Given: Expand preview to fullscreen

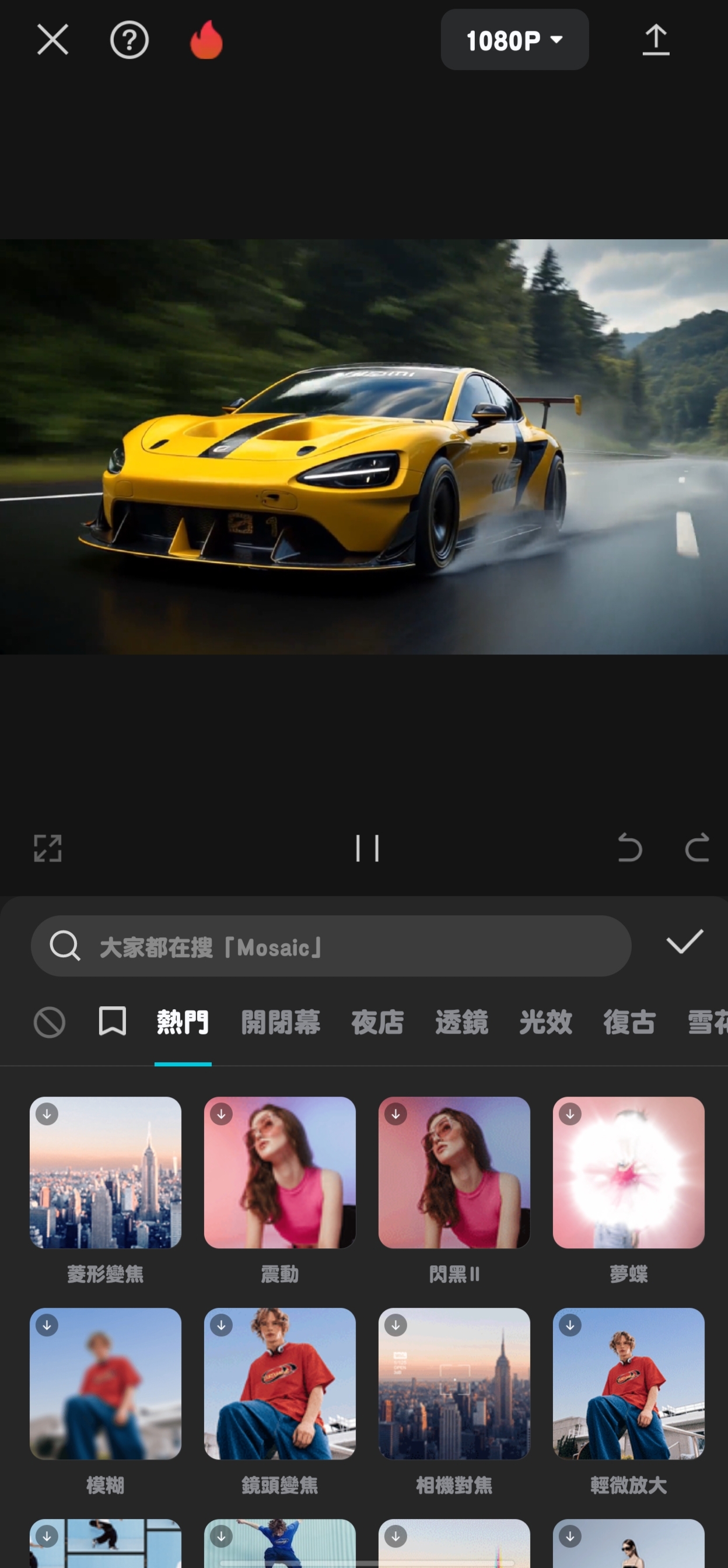Looking at the screenshot, I should point(47,848).
